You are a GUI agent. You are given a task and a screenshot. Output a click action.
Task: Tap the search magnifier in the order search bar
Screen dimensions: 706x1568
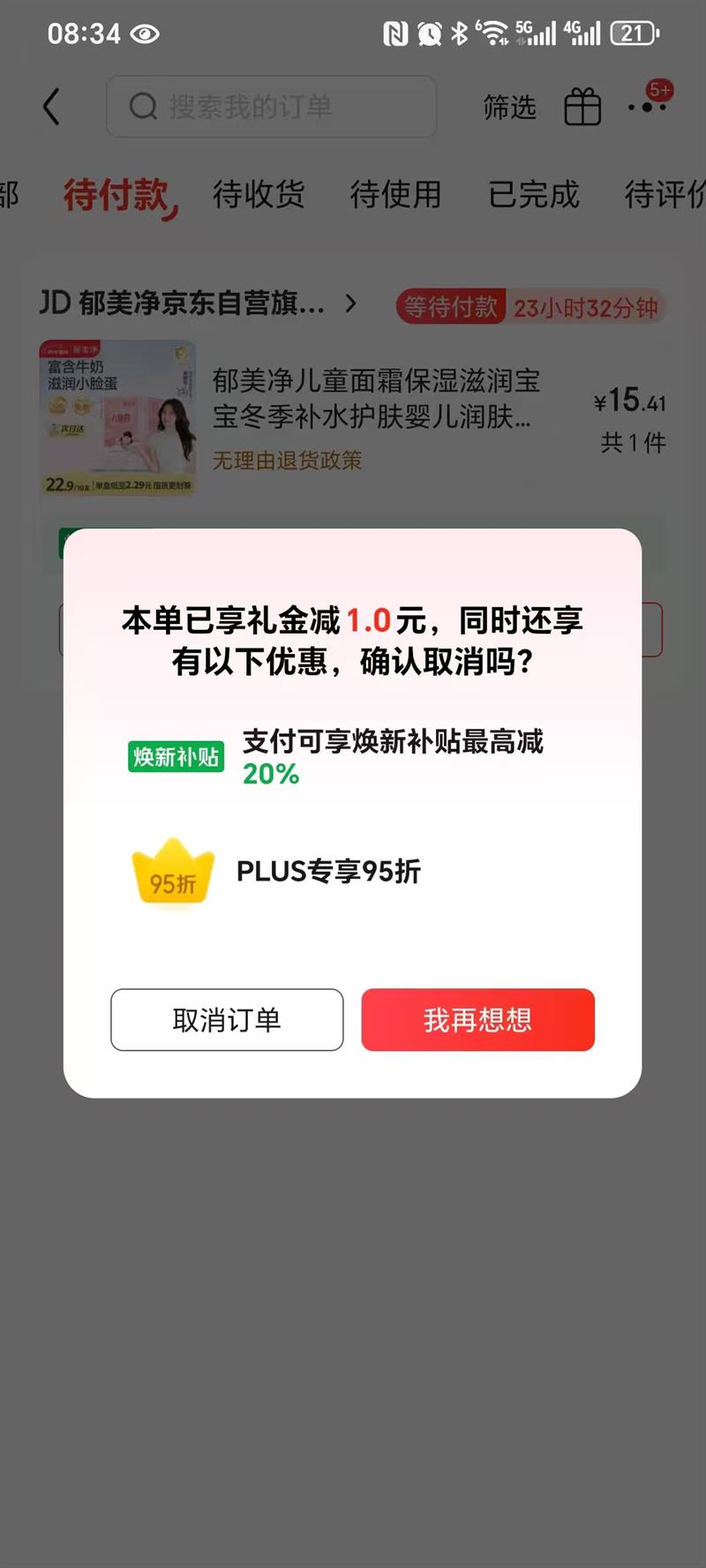(142, 106)
